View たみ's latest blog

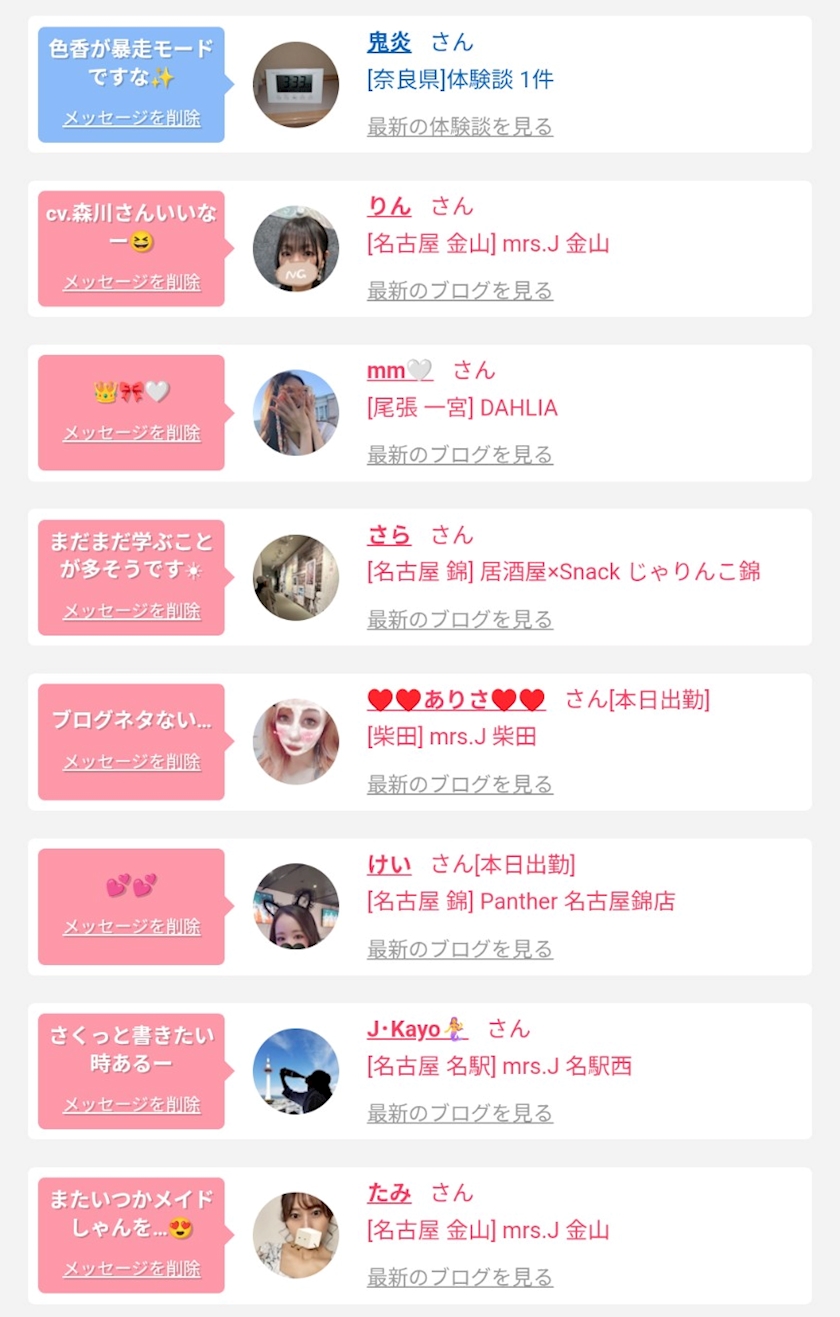[459, 1277]
